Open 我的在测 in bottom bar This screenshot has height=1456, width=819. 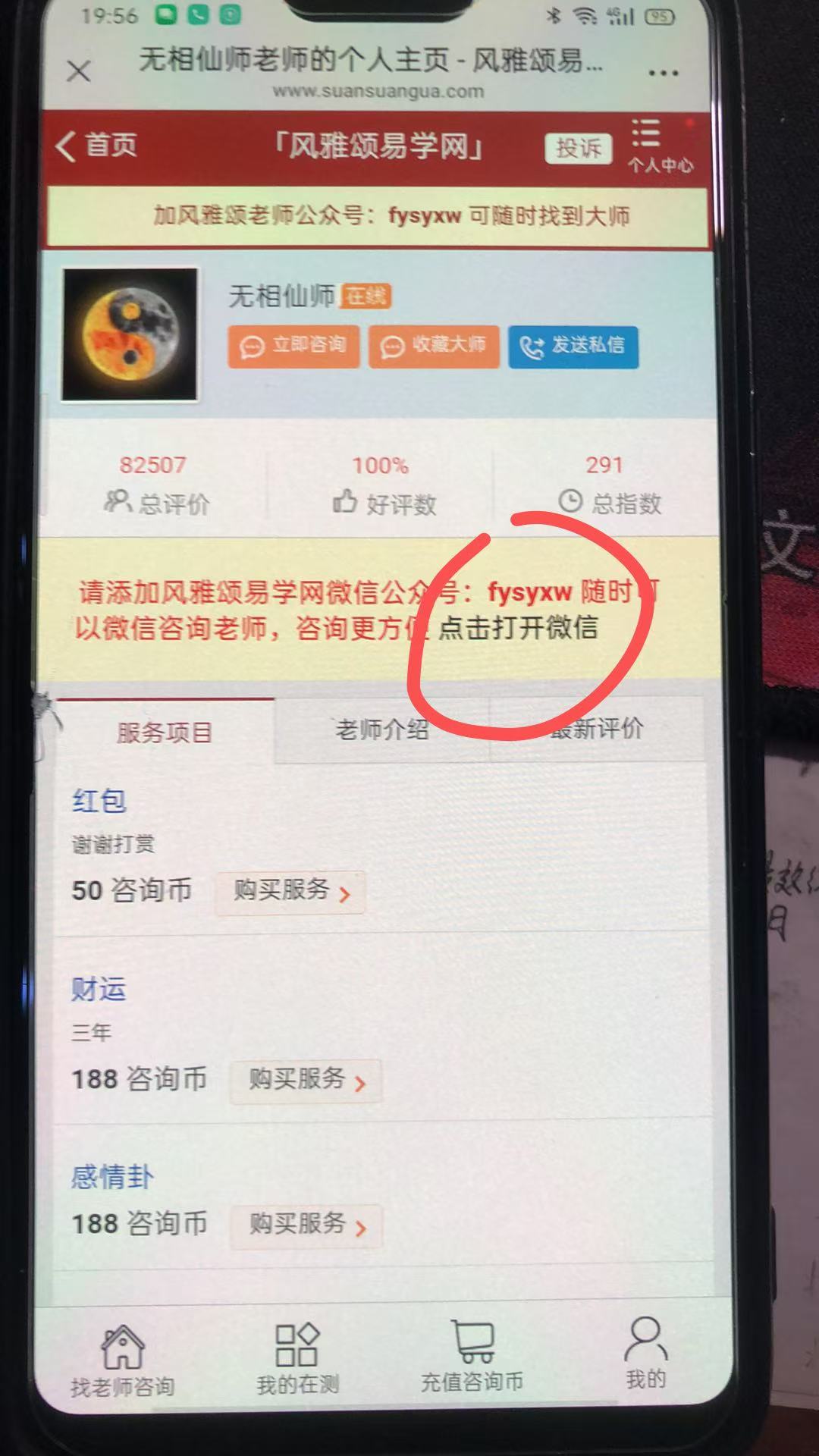(297, 1359)
